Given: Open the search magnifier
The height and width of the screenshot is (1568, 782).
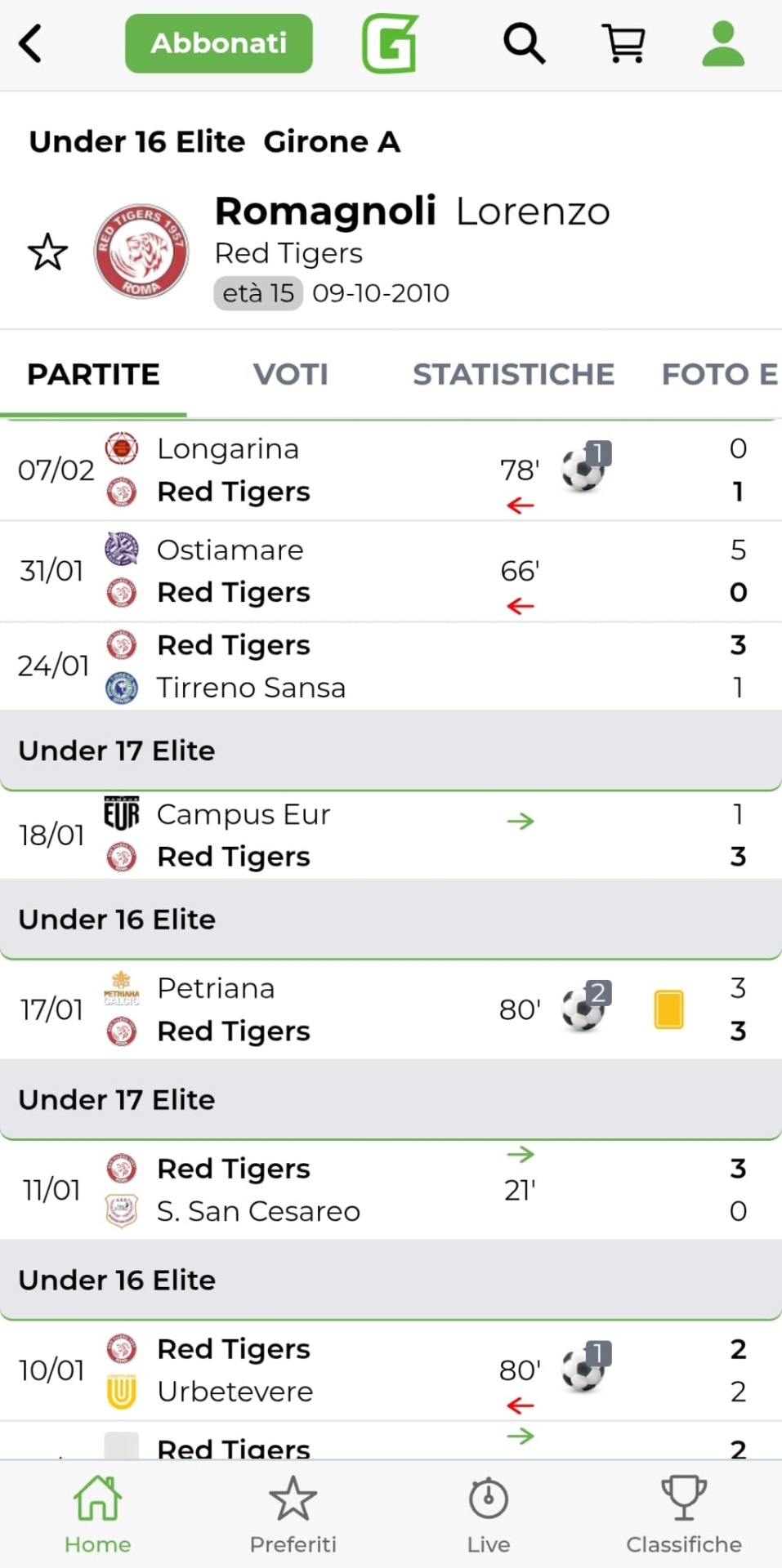Looking at the screenshot, I should [x=524, y=43].
